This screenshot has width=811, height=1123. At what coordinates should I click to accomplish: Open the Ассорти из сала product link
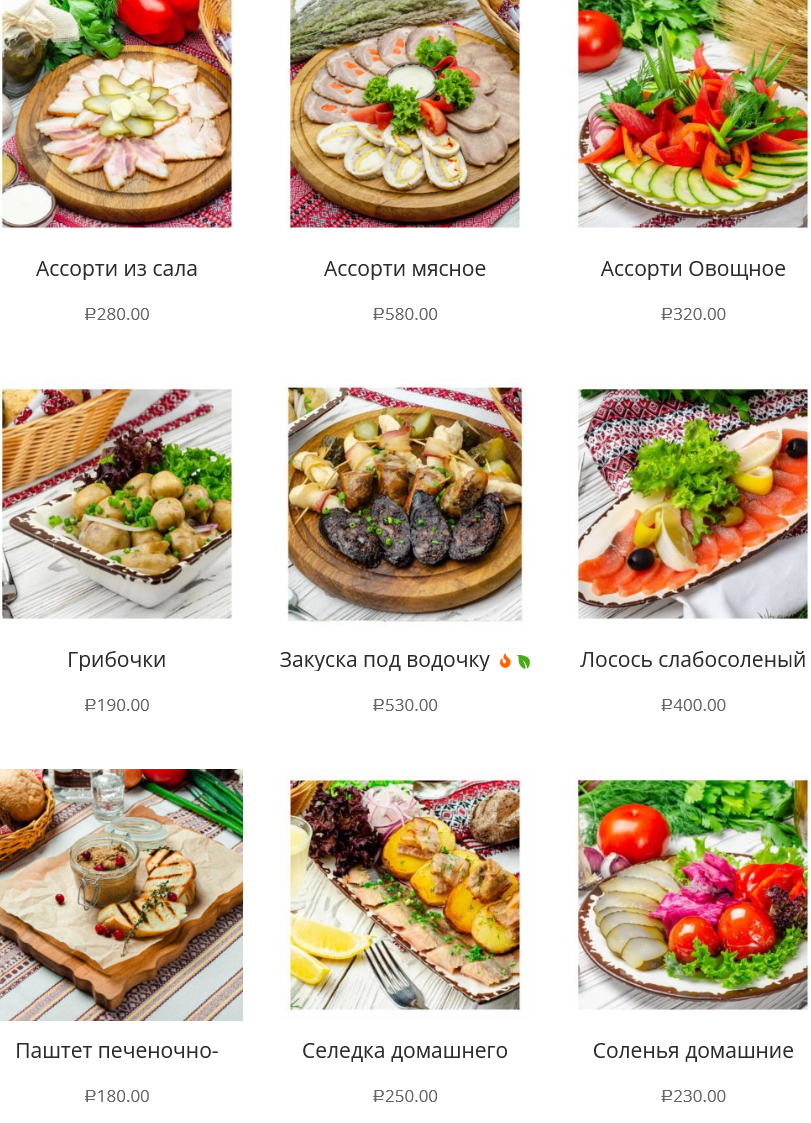pos(116,268)
